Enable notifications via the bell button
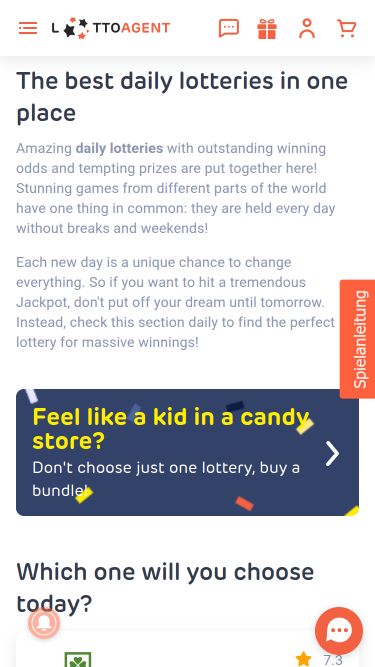Image resolution: width=375 pixels, height=667 pixels. pos(44,623)
